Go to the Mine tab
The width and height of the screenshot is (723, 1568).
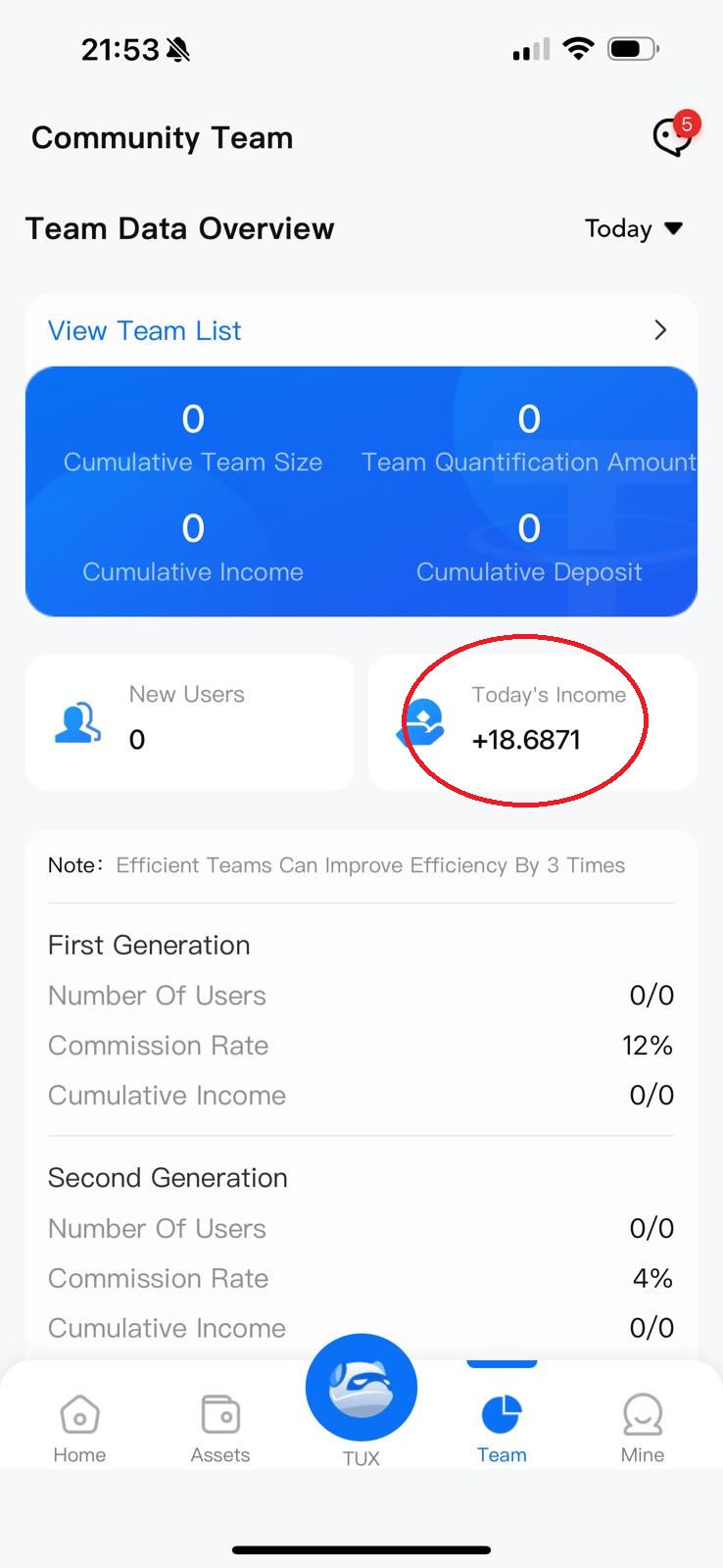point(643,1428)
